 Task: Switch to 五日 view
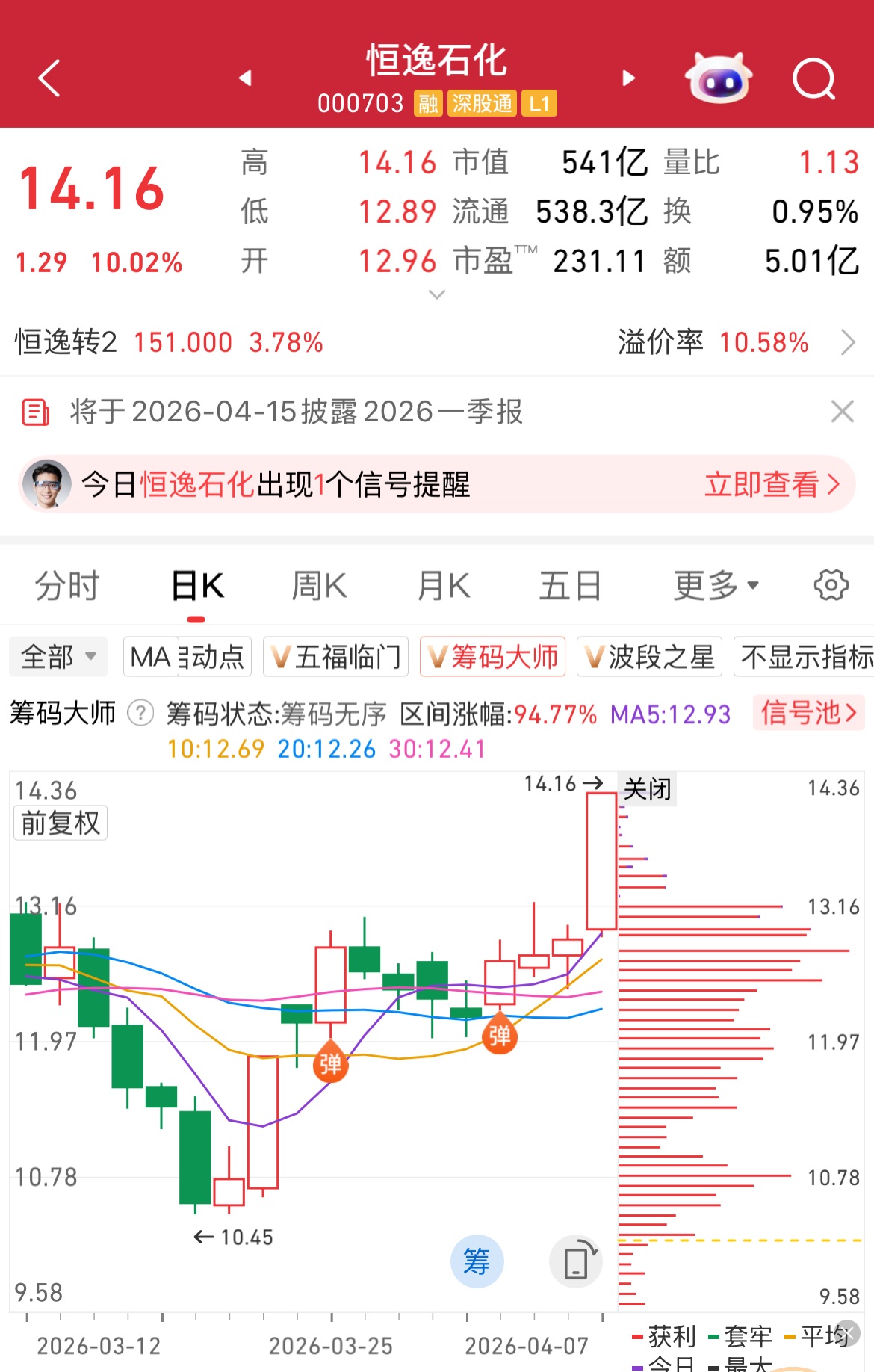570,586
